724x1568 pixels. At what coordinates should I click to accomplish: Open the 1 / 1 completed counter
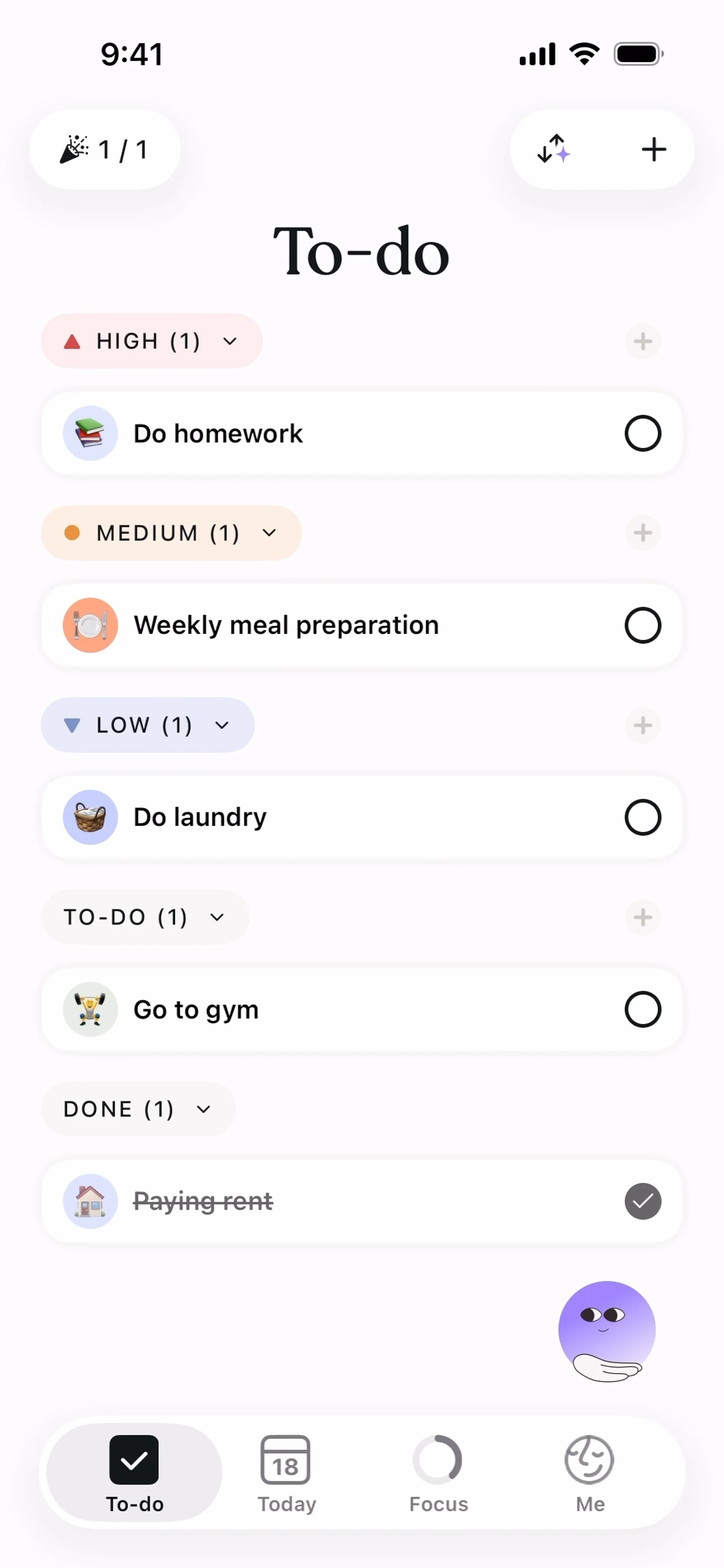click(105, 150)
